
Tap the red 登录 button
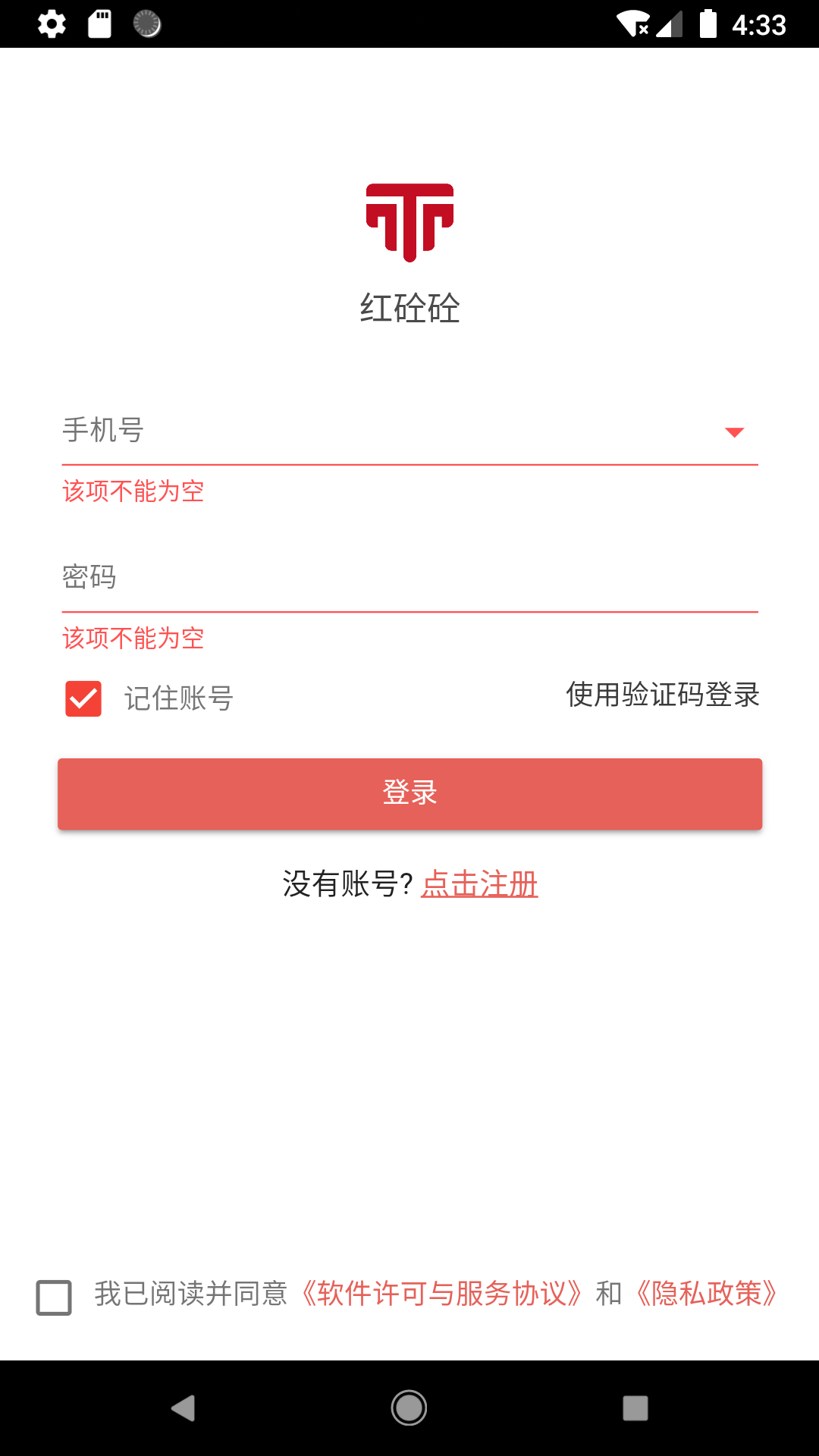pos(409,793)
